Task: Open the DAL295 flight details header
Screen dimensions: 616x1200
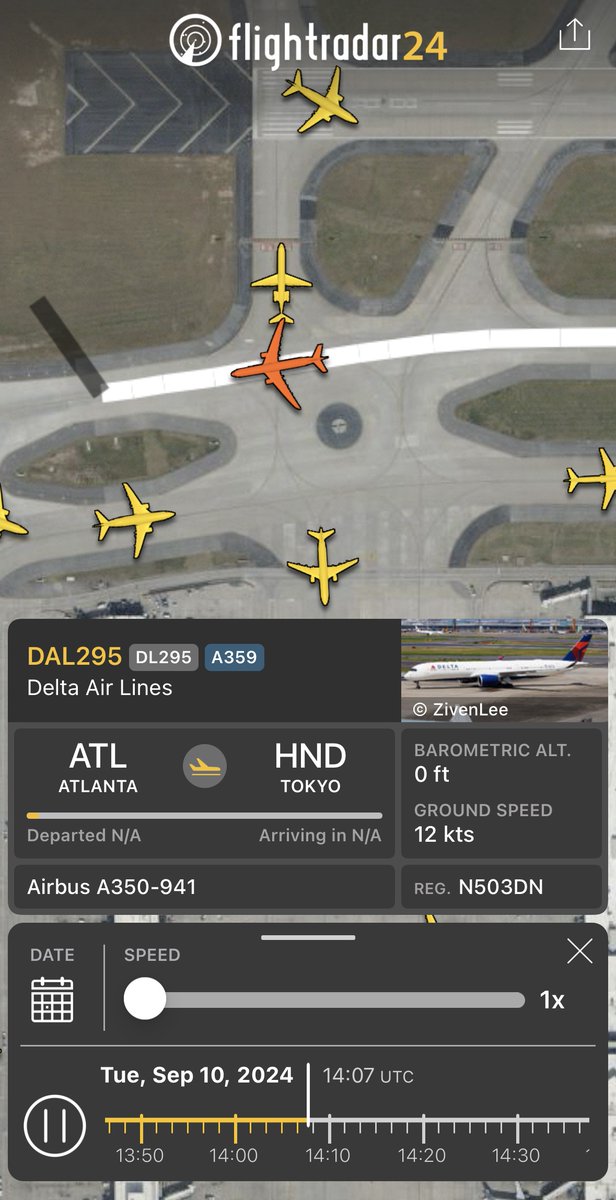Action: tap(204, 670)
